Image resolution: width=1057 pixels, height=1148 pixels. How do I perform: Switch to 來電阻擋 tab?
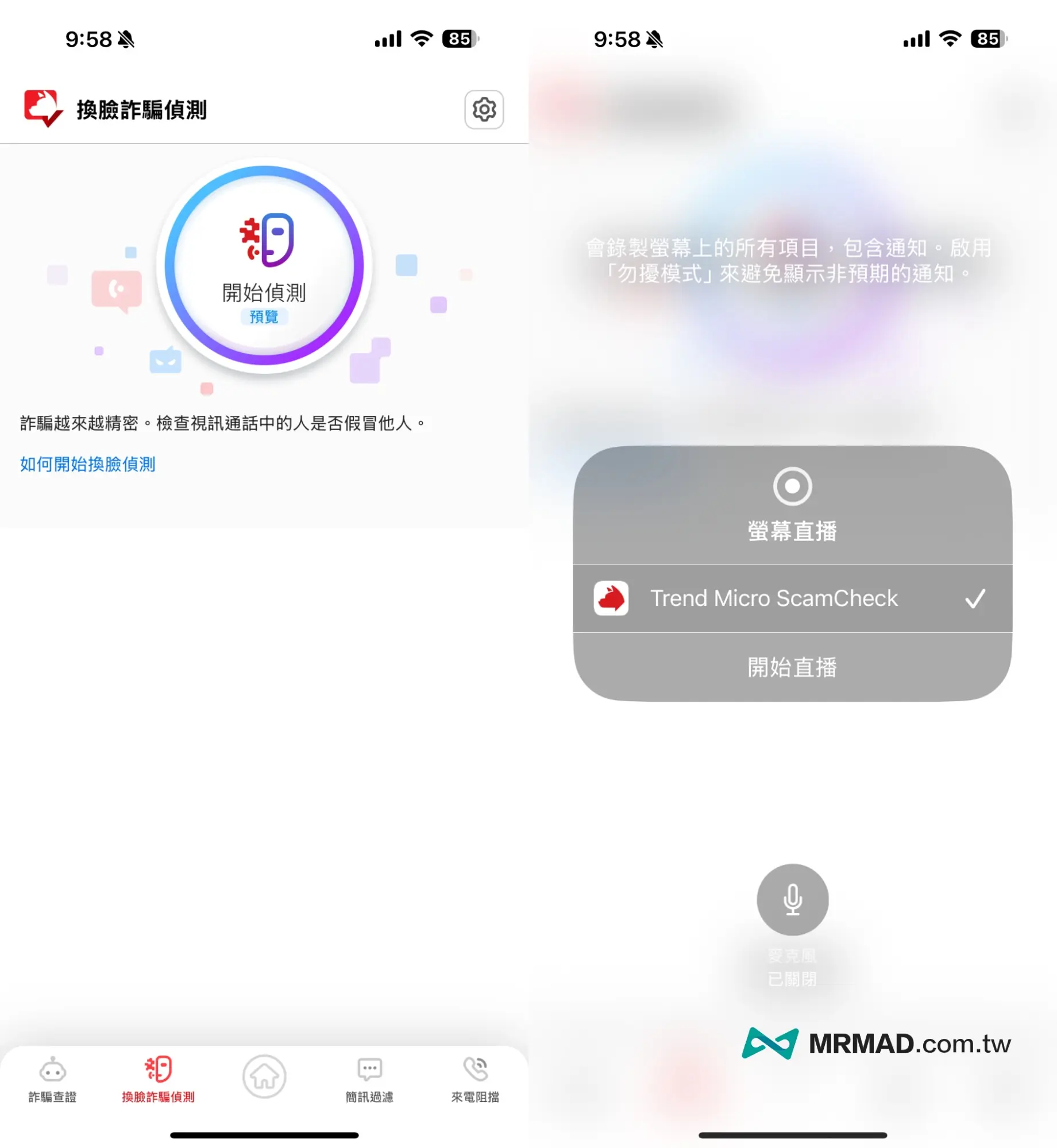click(x=475, y=1079)
